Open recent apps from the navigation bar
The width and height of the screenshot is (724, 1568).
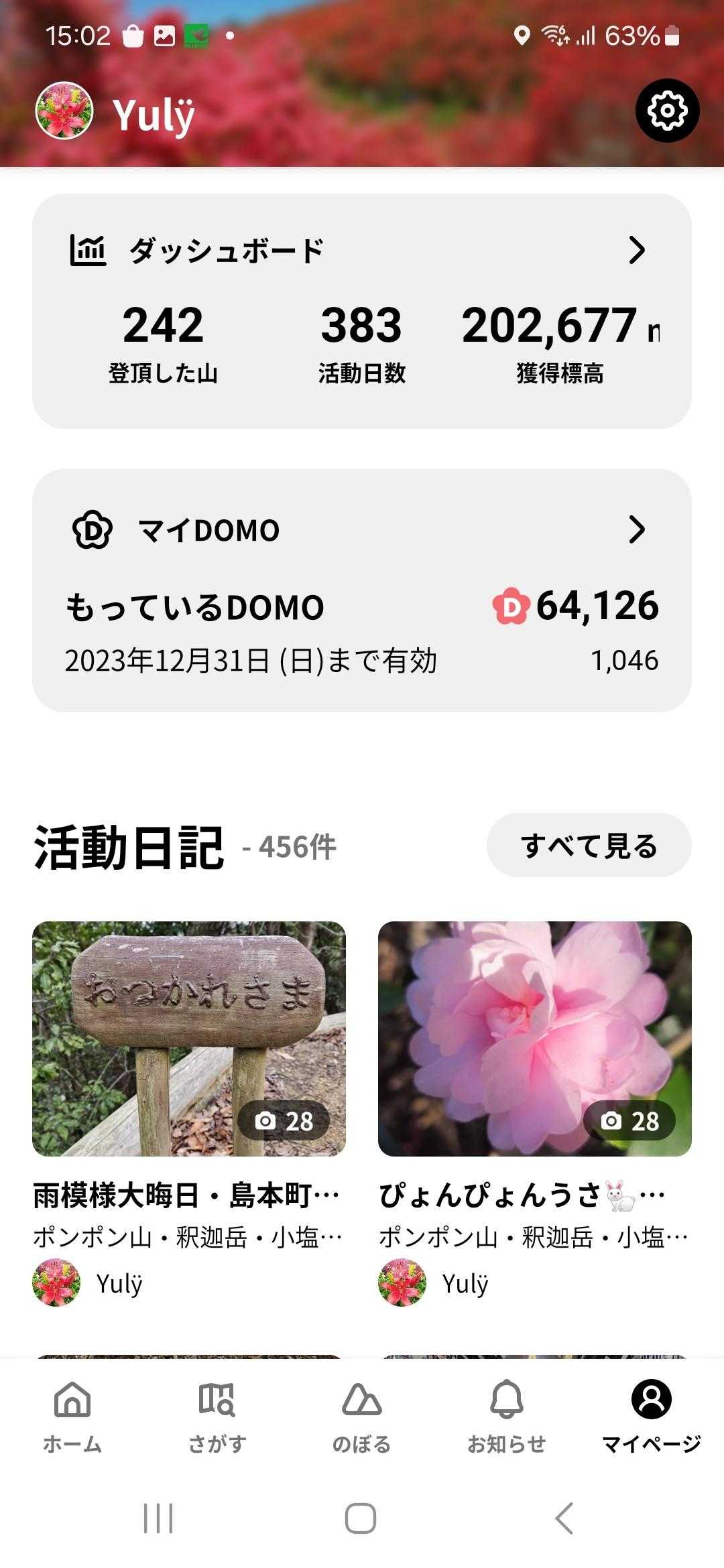(158, 1518)
